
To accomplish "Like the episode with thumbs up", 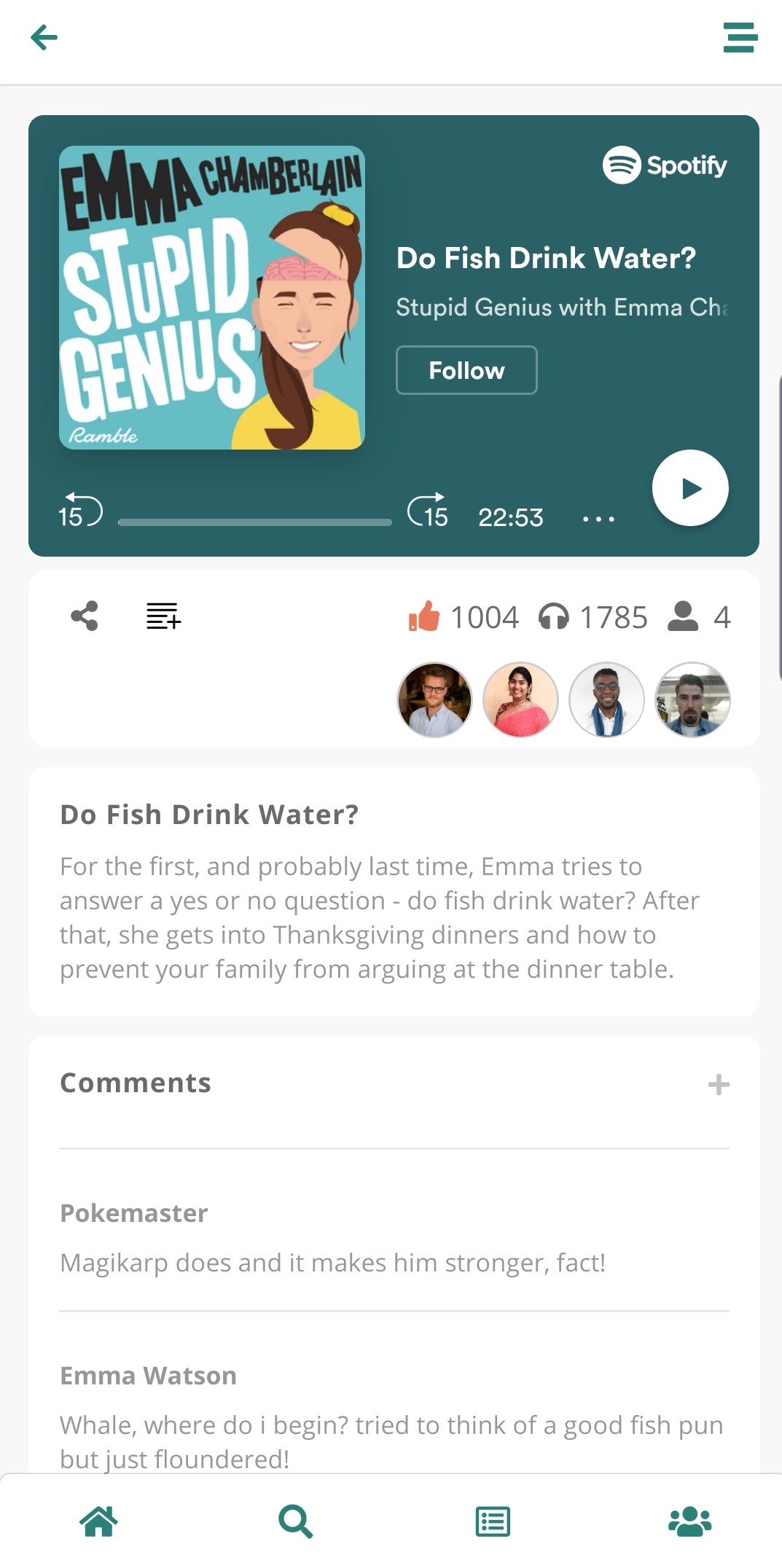I will pos(424,616).
